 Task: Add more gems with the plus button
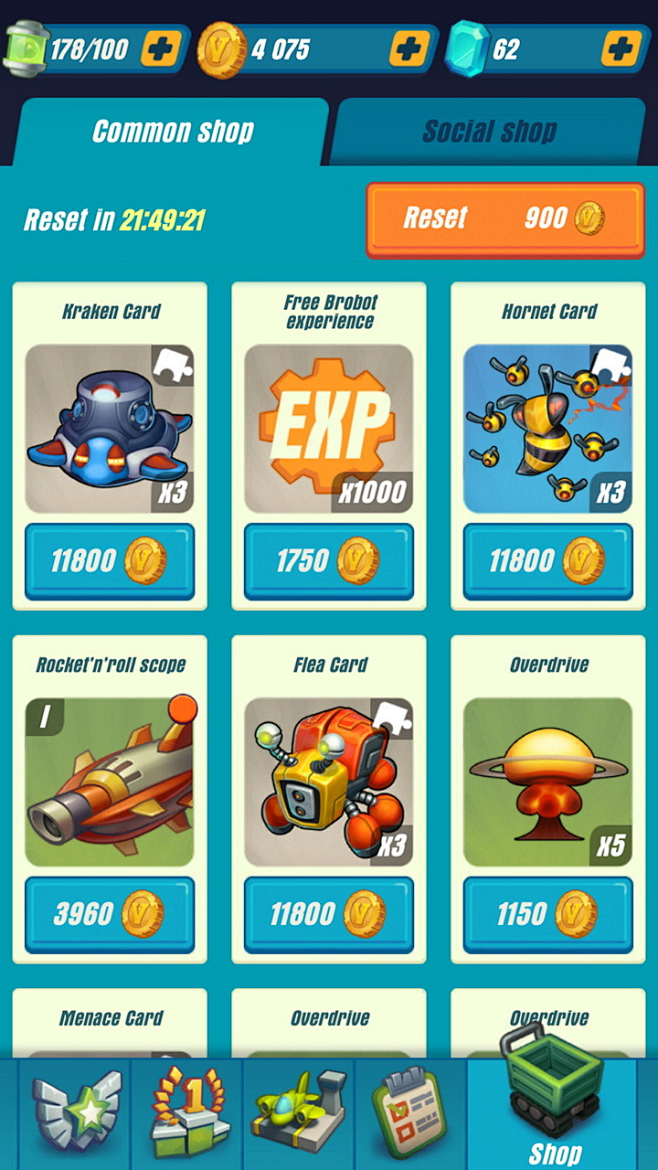[621, 48]
